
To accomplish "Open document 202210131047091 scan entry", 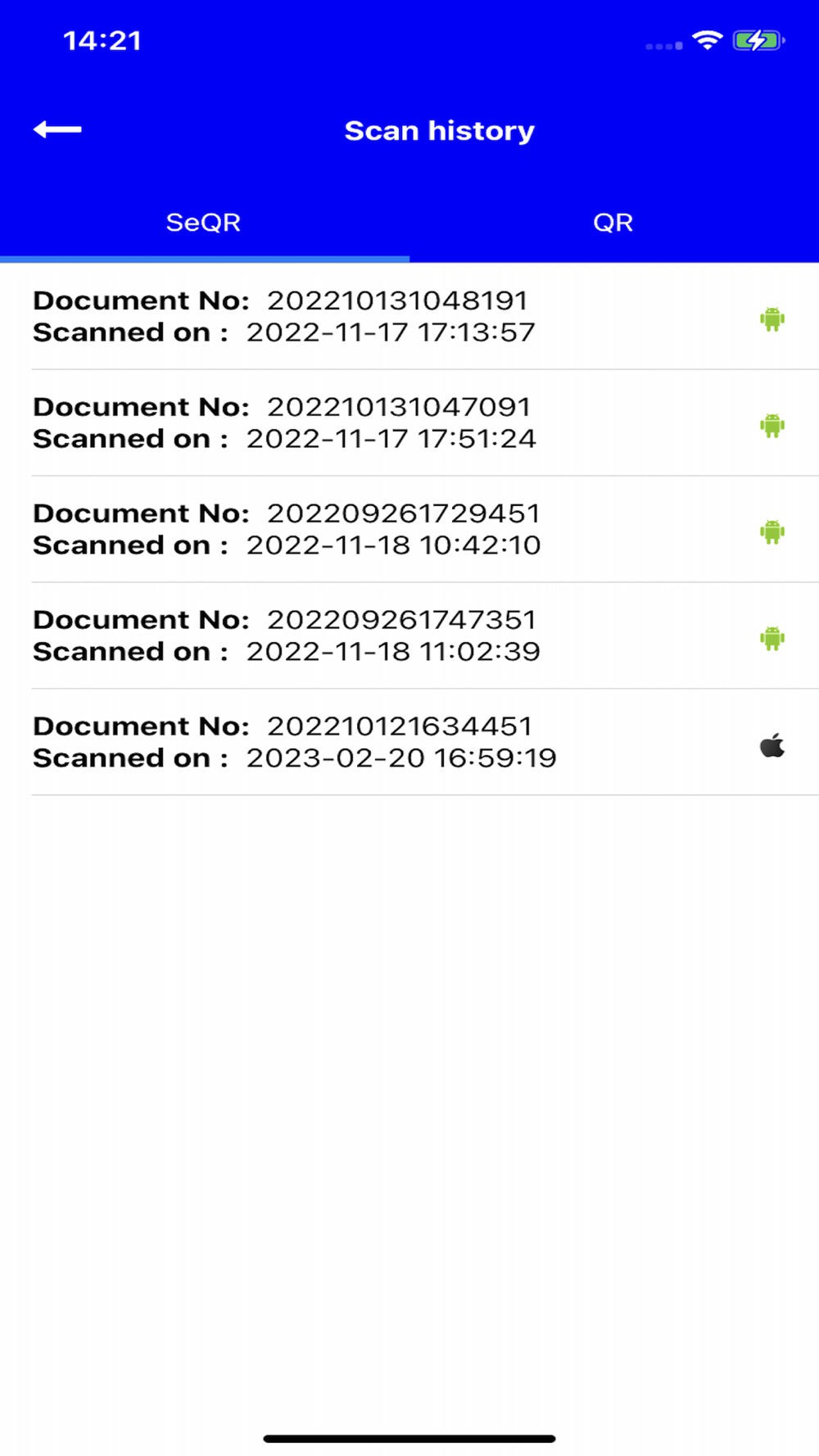I will click(x=409, y=423).
